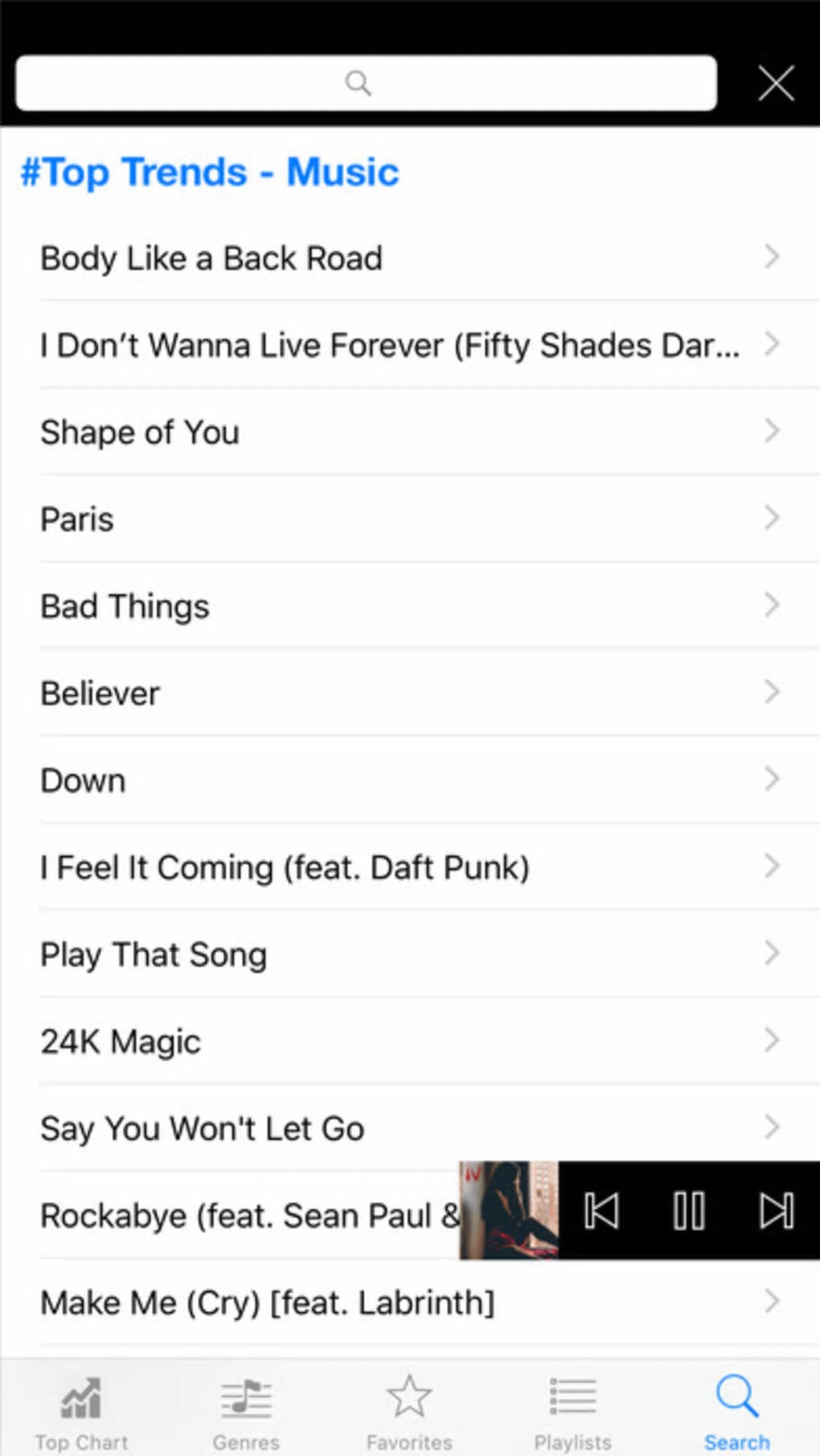Open Body Like a Back Road
The image size is (820, 1456).
tap(410, 258)
